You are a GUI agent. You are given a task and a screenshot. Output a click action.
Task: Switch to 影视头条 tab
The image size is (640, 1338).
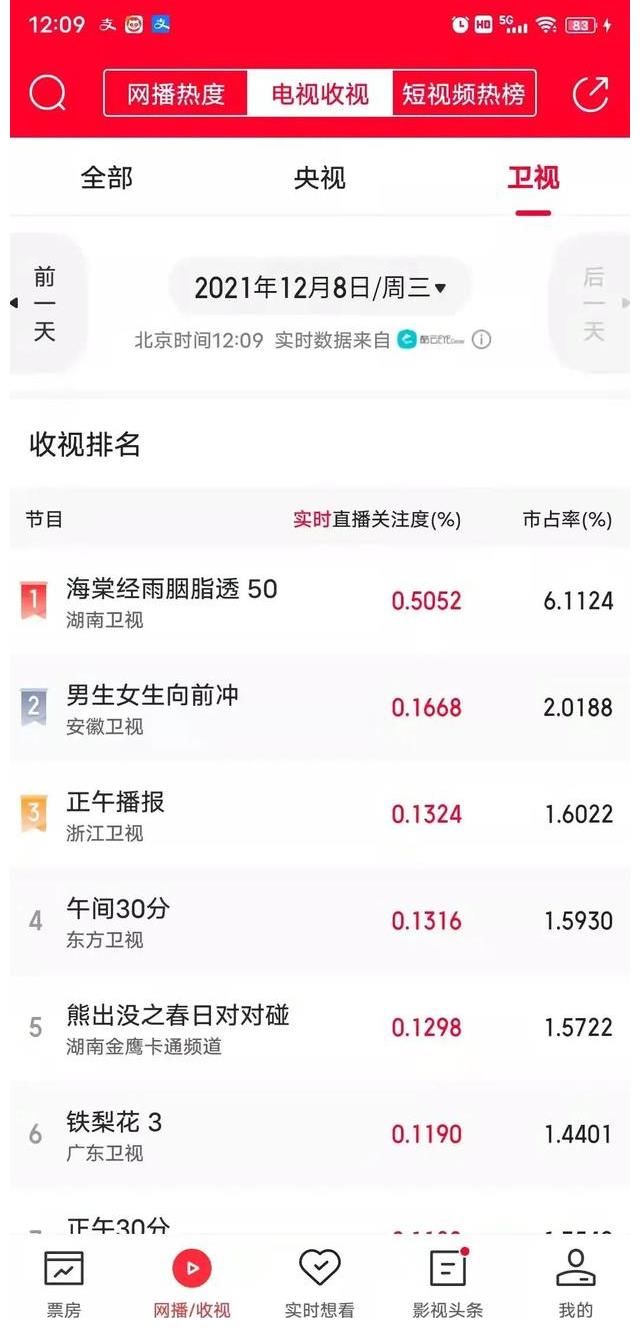(448, 1283)
